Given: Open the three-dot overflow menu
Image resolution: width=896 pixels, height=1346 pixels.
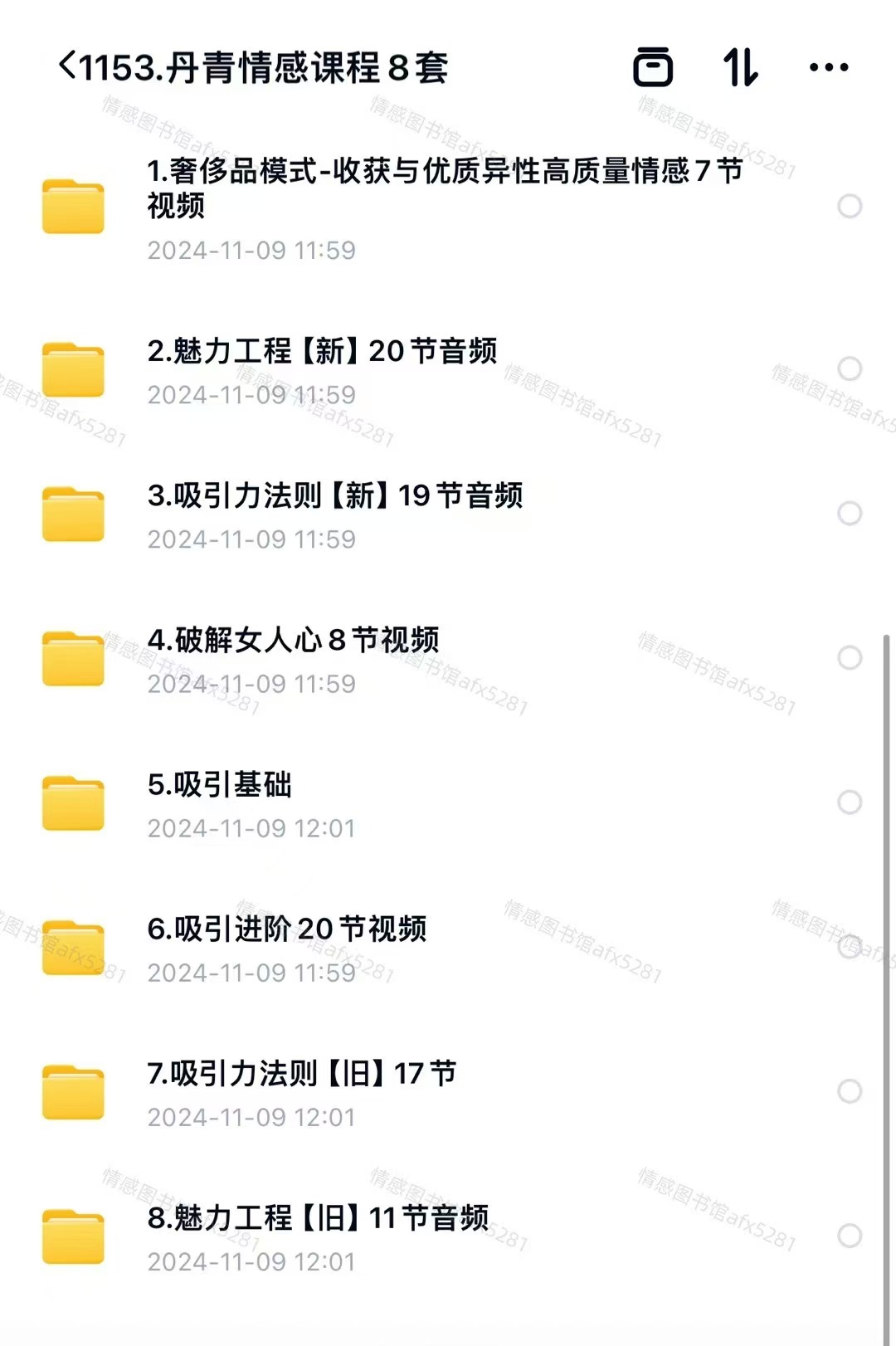Looking at the screenshot, I should pos(829,67).
